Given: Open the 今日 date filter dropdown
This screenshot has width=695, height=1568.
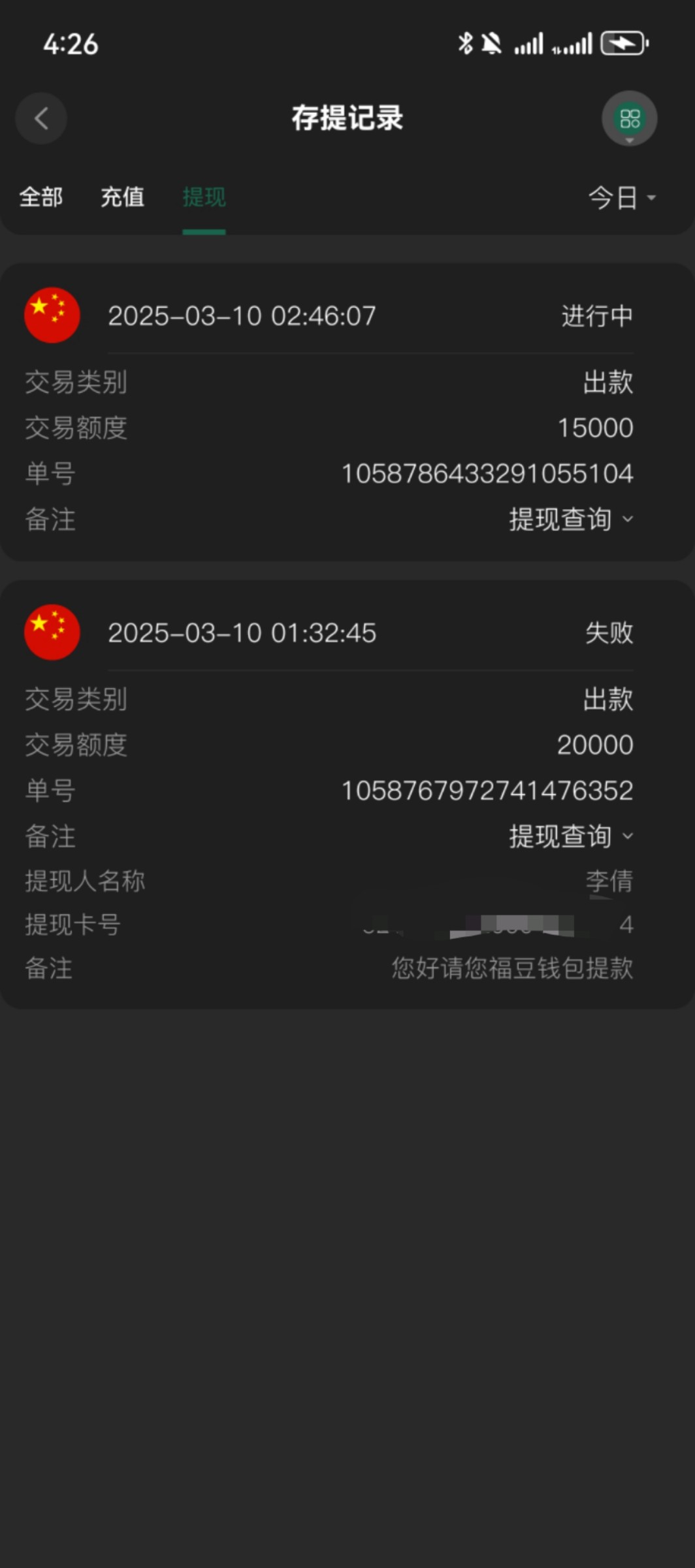Looking at the screenshot, I should point(622,197).
